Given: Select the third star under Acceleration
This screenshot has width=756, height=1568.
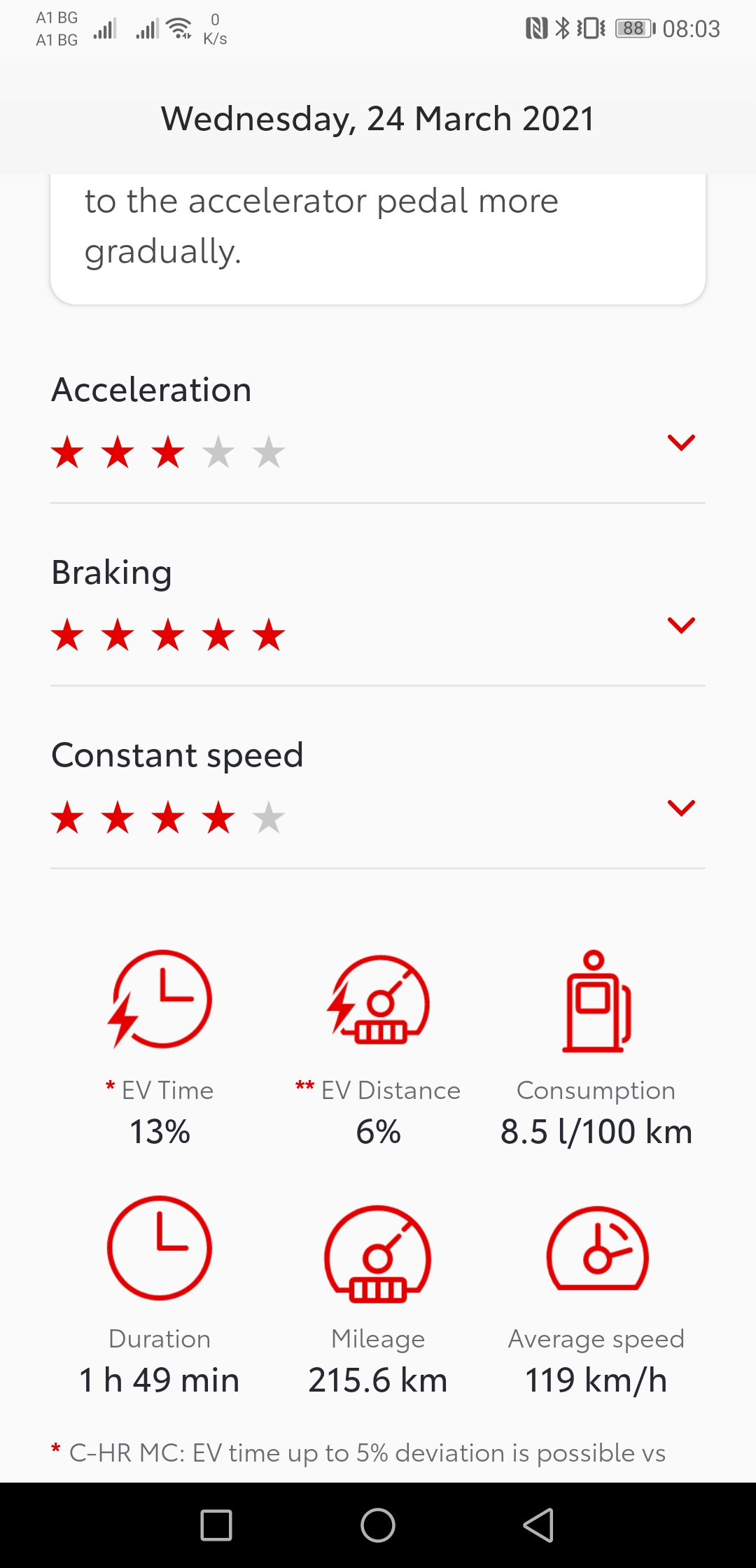Looking at the screenshot, I should [x=169, y=451].
